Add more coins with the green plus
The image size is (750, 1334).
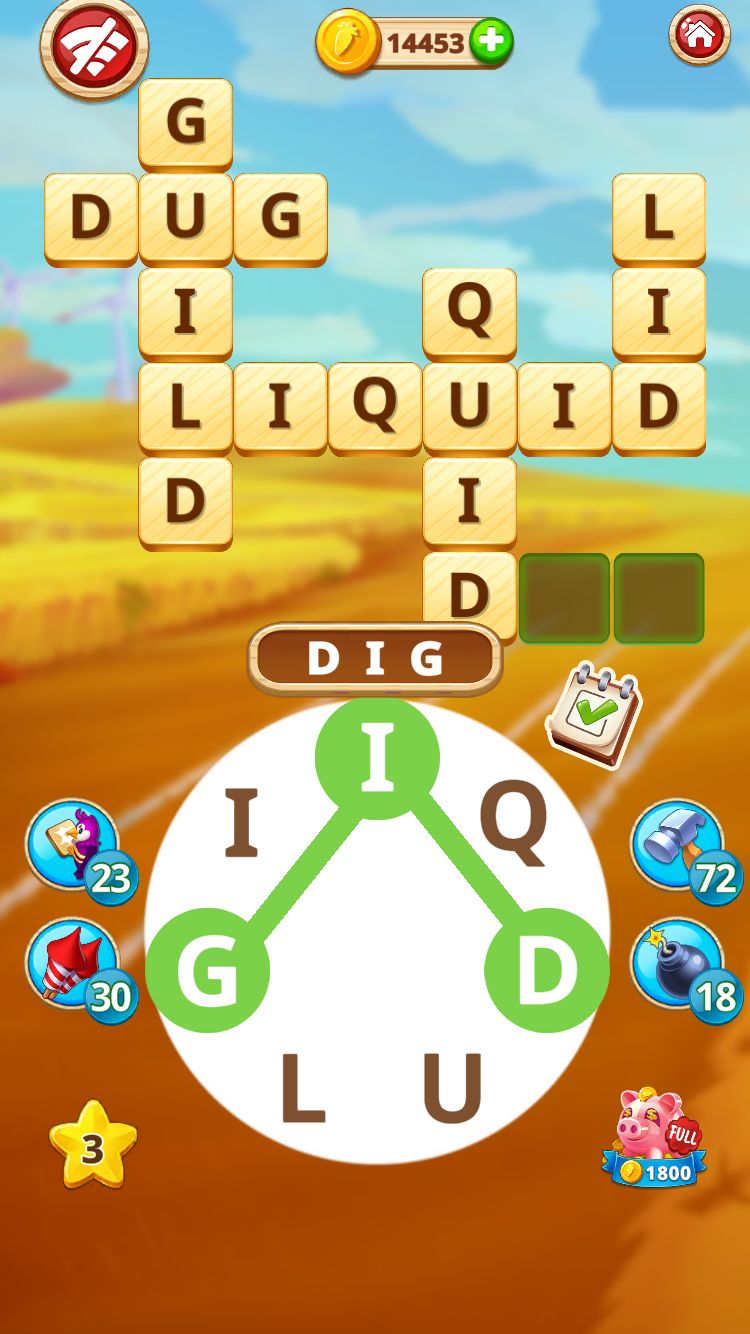coord(491,42)
